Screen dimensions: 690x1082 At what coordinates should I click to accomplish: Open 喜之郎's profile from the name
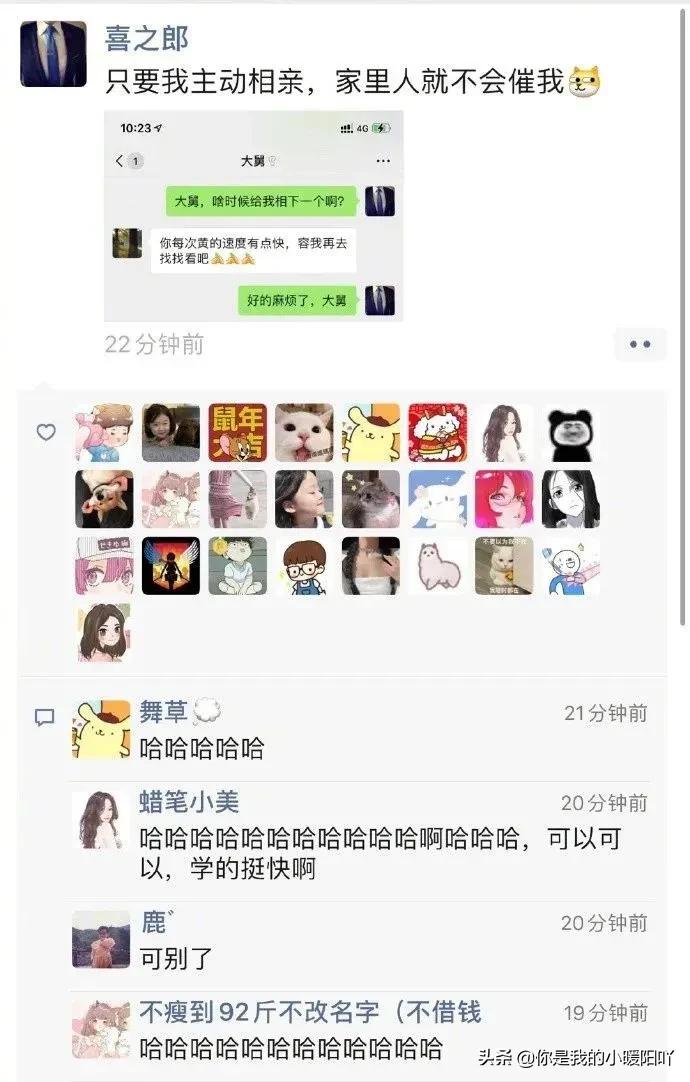click(147, 39)
